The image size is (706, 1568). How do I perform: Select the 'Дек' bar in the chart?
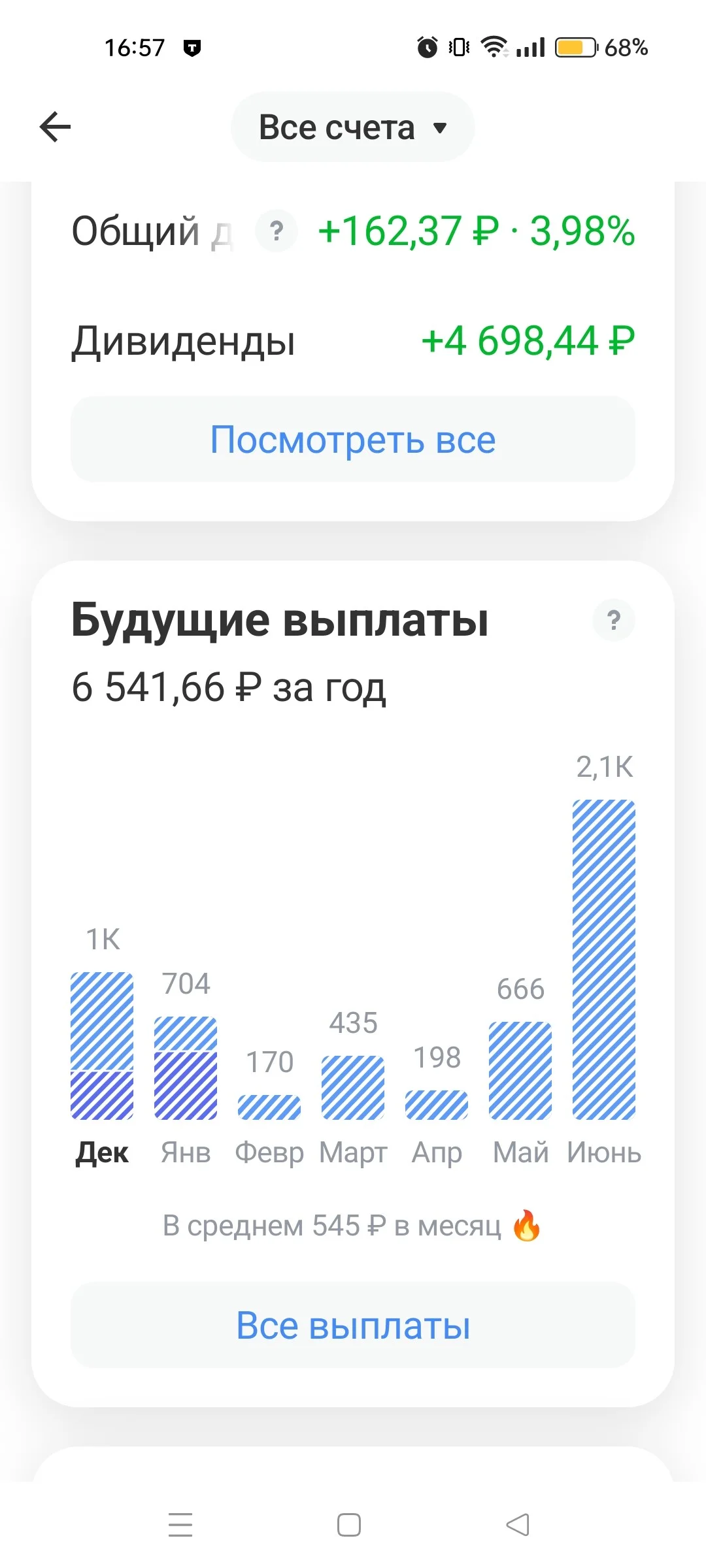102,1045
